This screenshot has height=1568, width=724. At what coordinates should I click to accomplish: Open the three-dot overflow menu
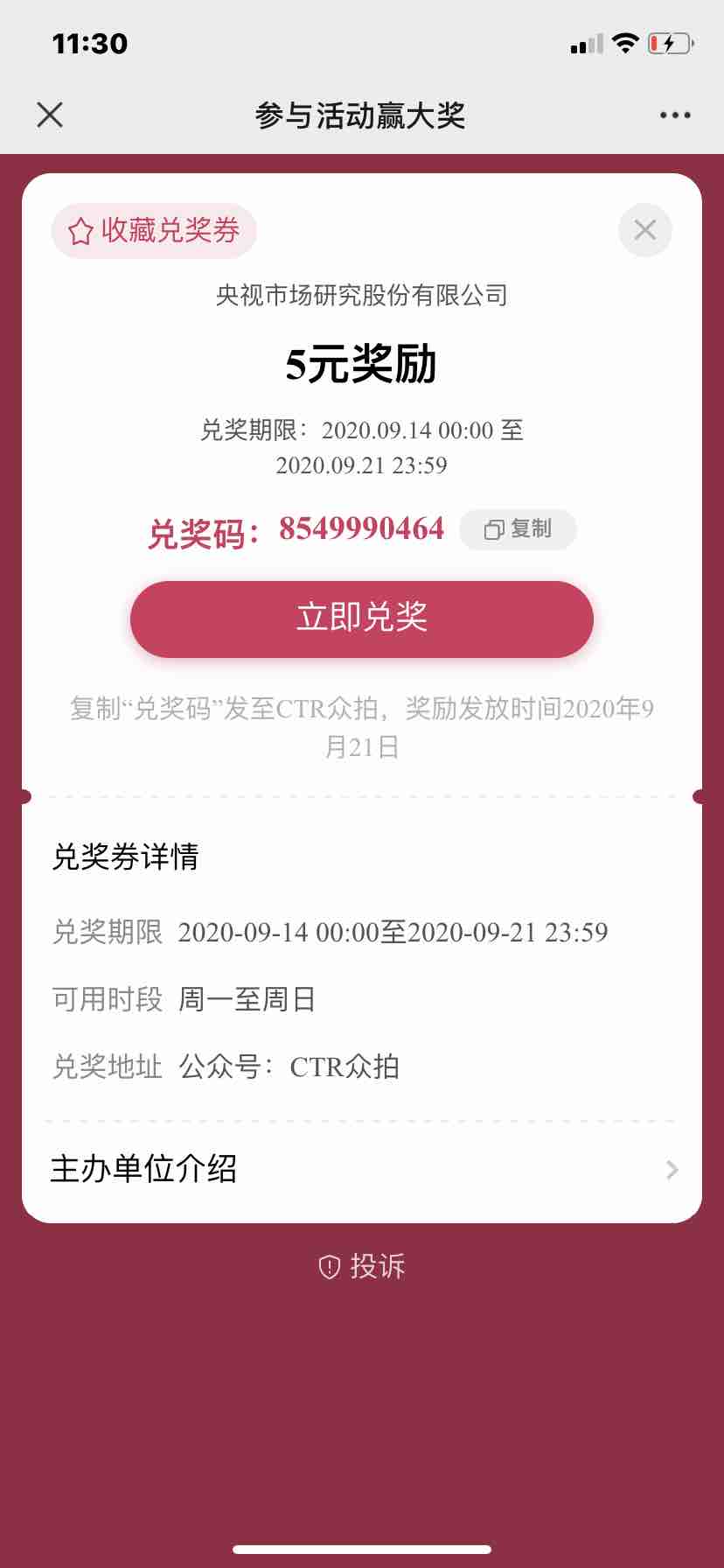pyautogui.click(x=675, y=115)
